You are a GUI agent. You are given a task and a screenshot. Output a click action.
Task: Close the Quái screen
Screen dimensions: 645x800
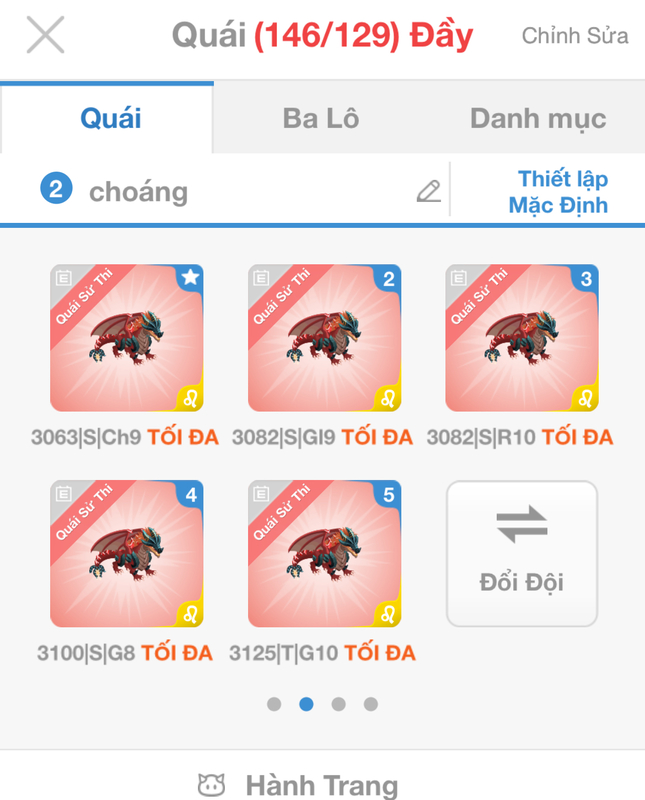click(x=45, y=36)
